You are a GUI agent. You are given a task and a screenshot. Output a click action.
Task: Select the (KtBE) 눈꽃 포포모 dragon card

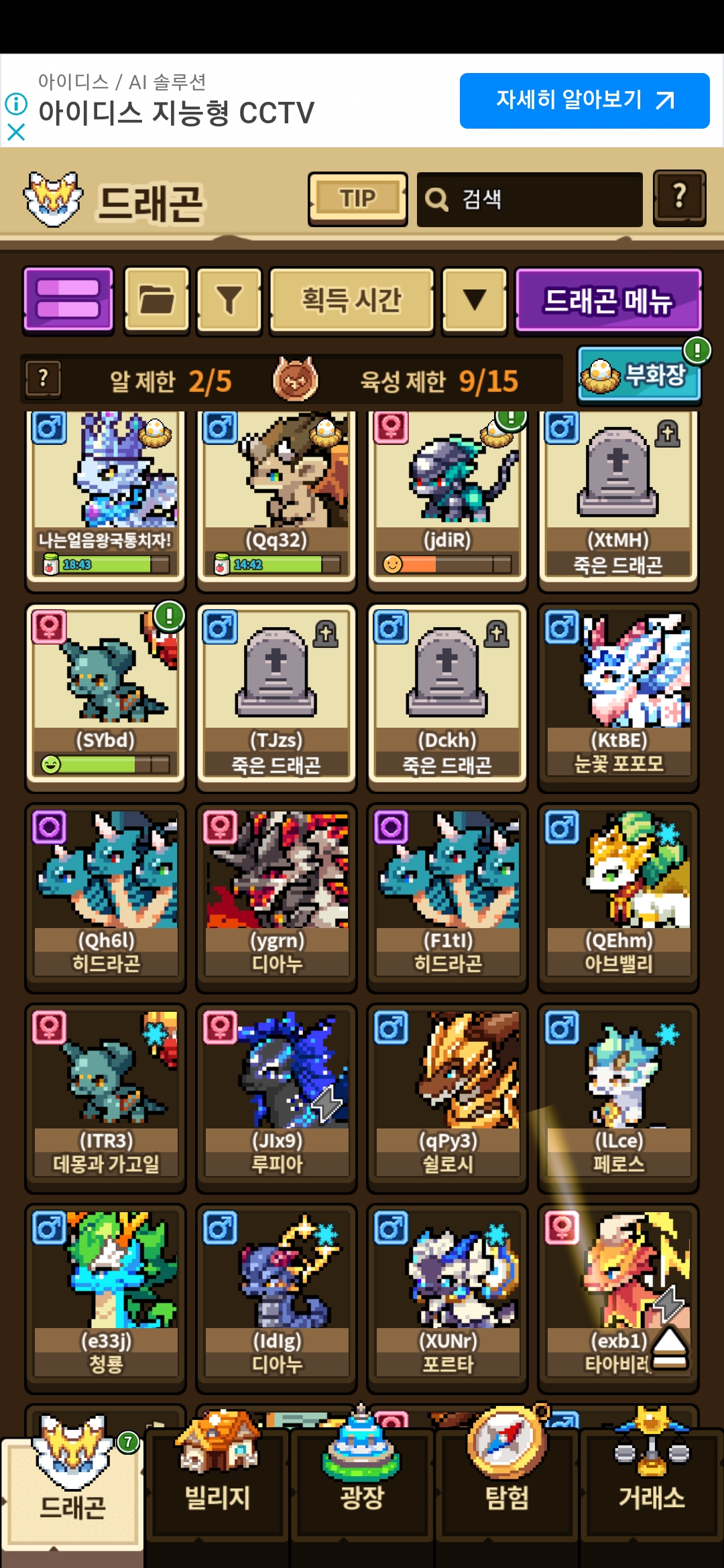coord(618,698)
